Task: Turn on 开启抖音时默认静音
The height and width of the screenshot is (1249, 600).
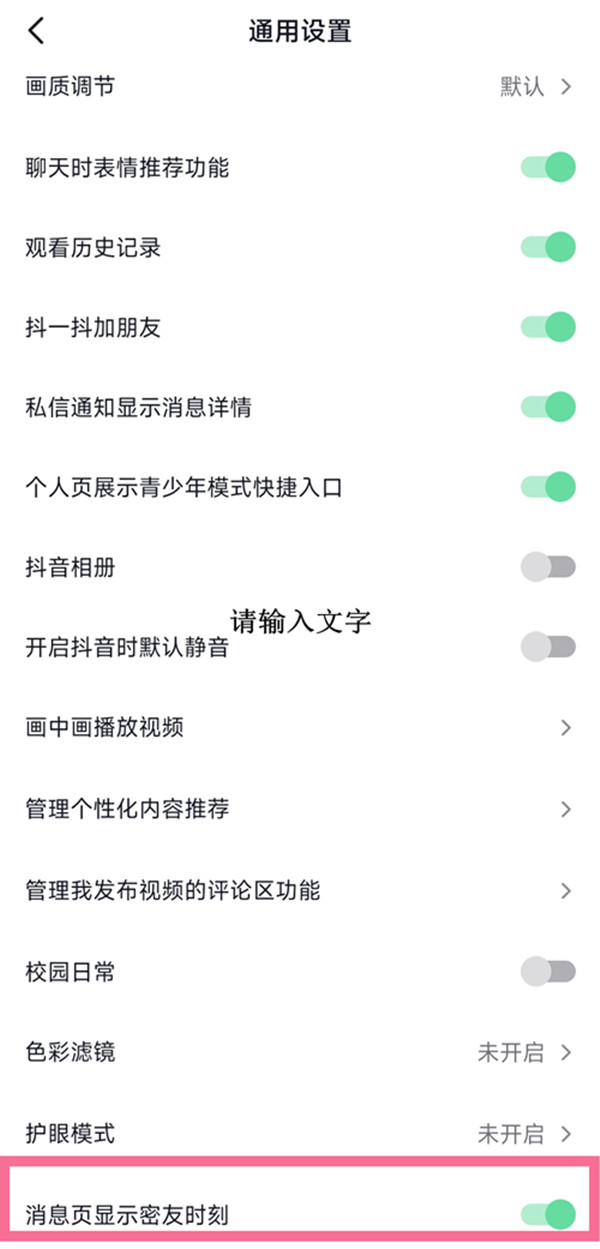Action: [548, 647]
